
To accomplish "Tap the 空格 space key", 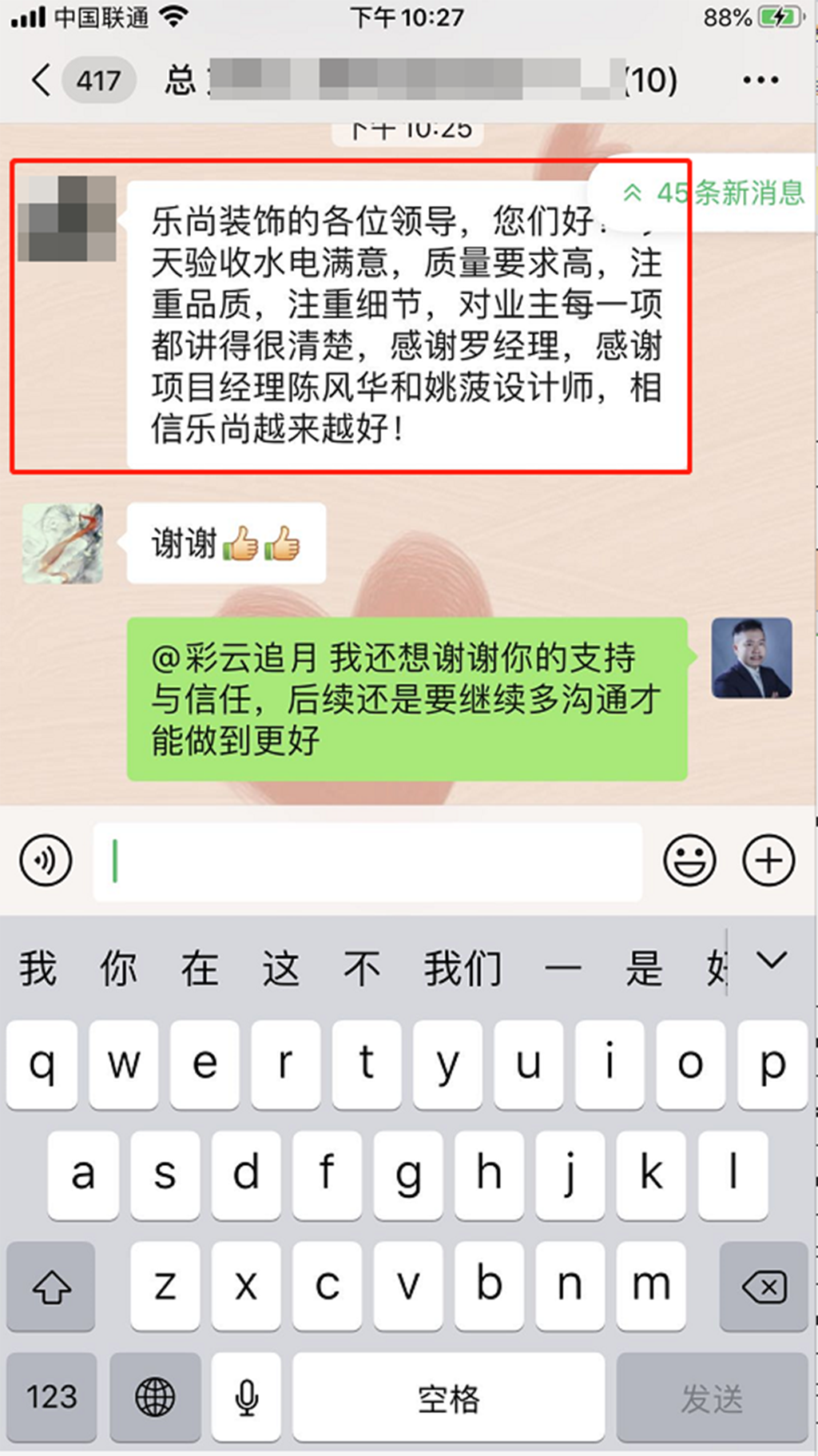I will click(448, 1398).
